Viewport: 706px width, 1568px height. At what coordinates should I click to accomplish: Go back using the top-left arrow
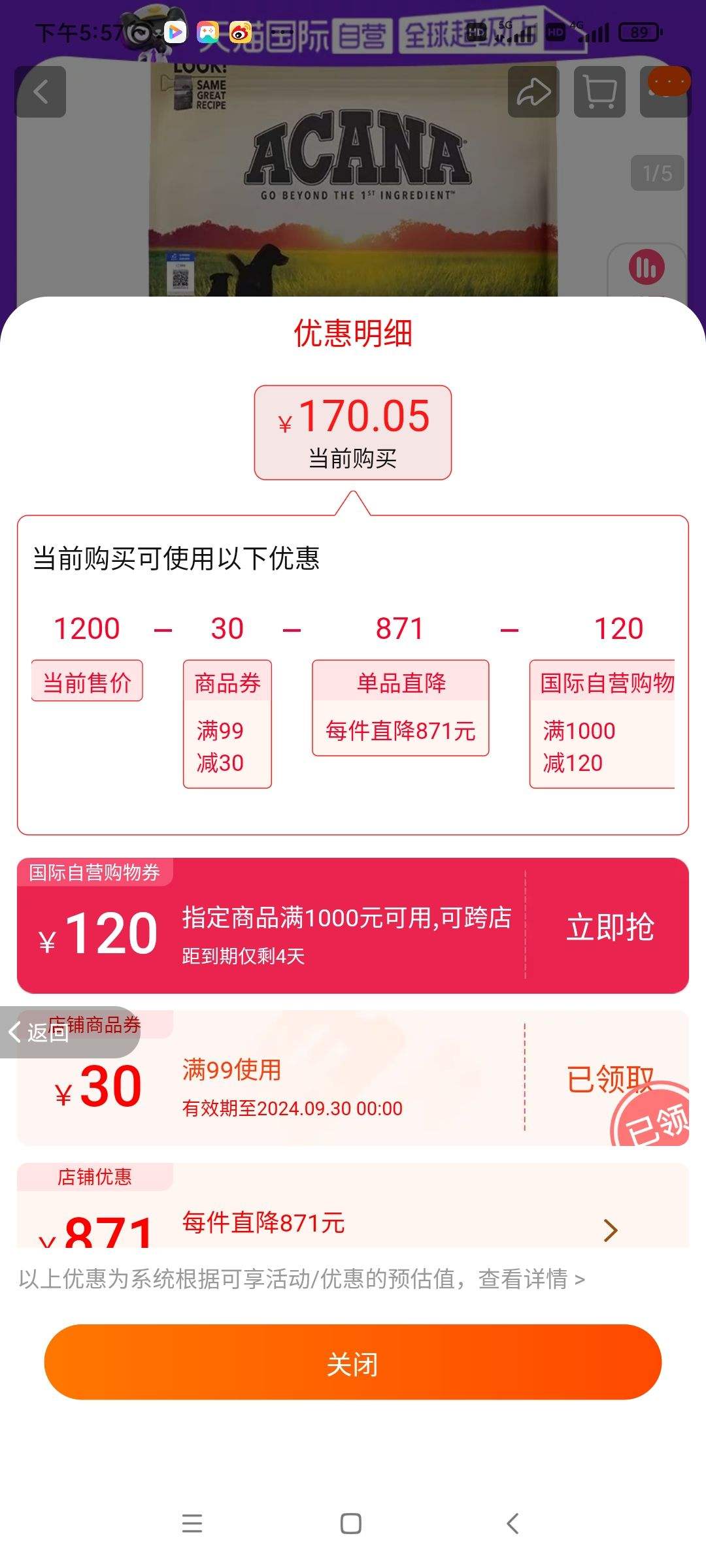click(41, 92)
